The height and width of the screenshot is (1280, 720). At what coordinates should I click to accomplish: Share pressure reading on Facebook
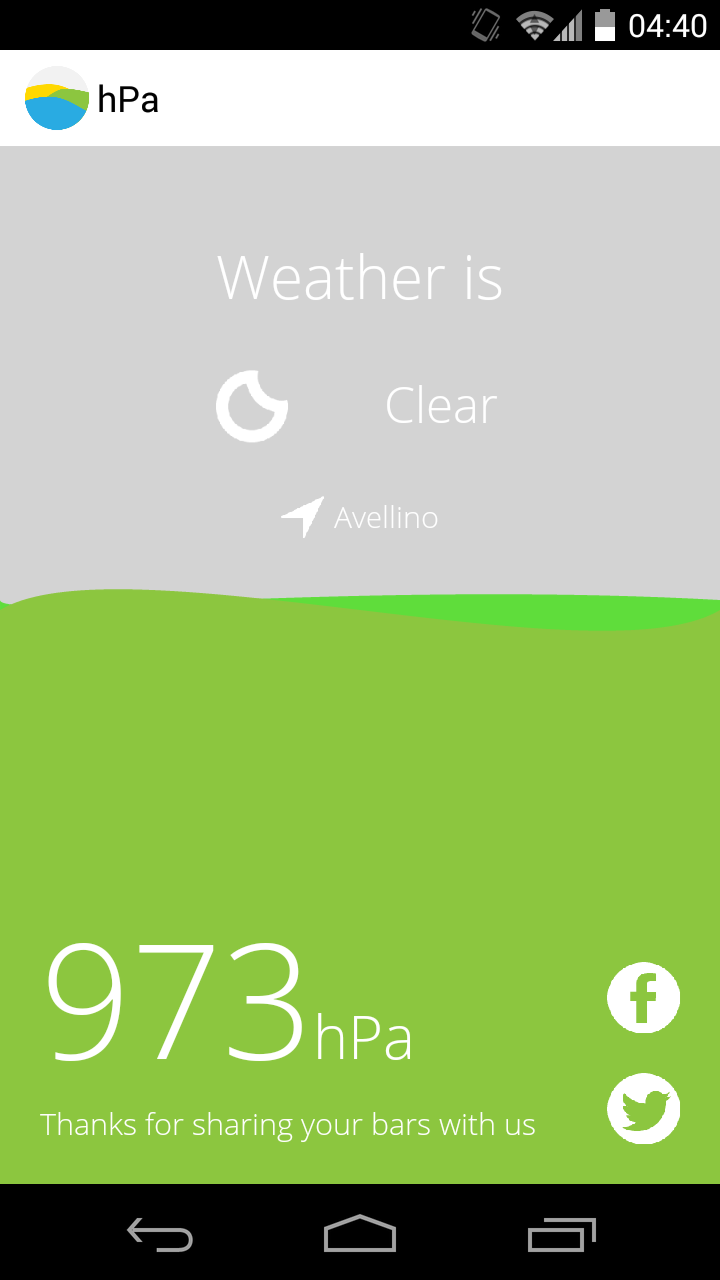643,997
